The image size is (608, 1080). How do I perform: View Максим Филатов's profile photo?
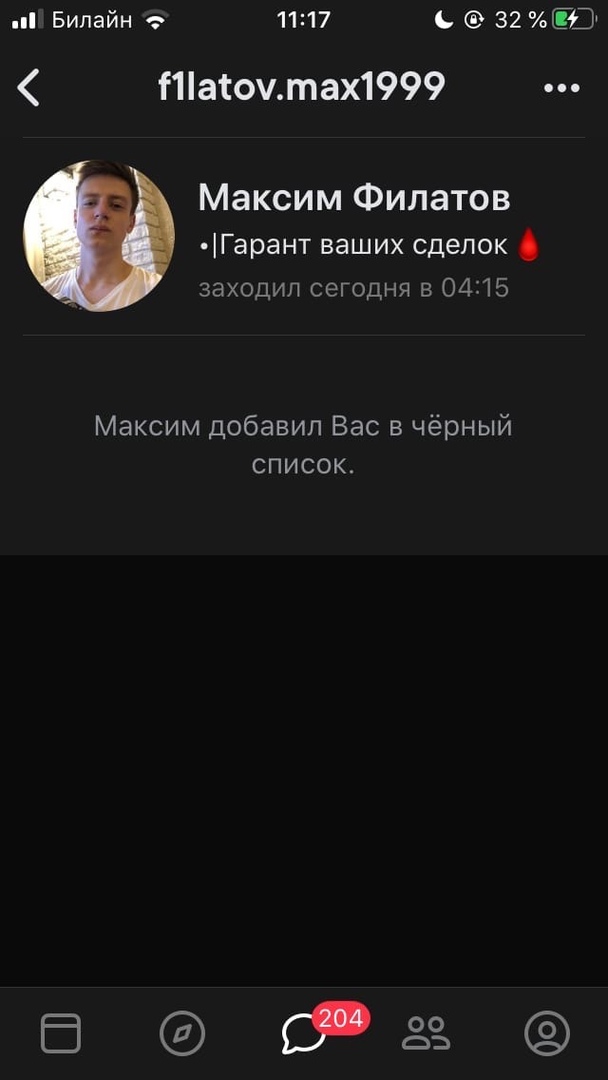(99, 236)
